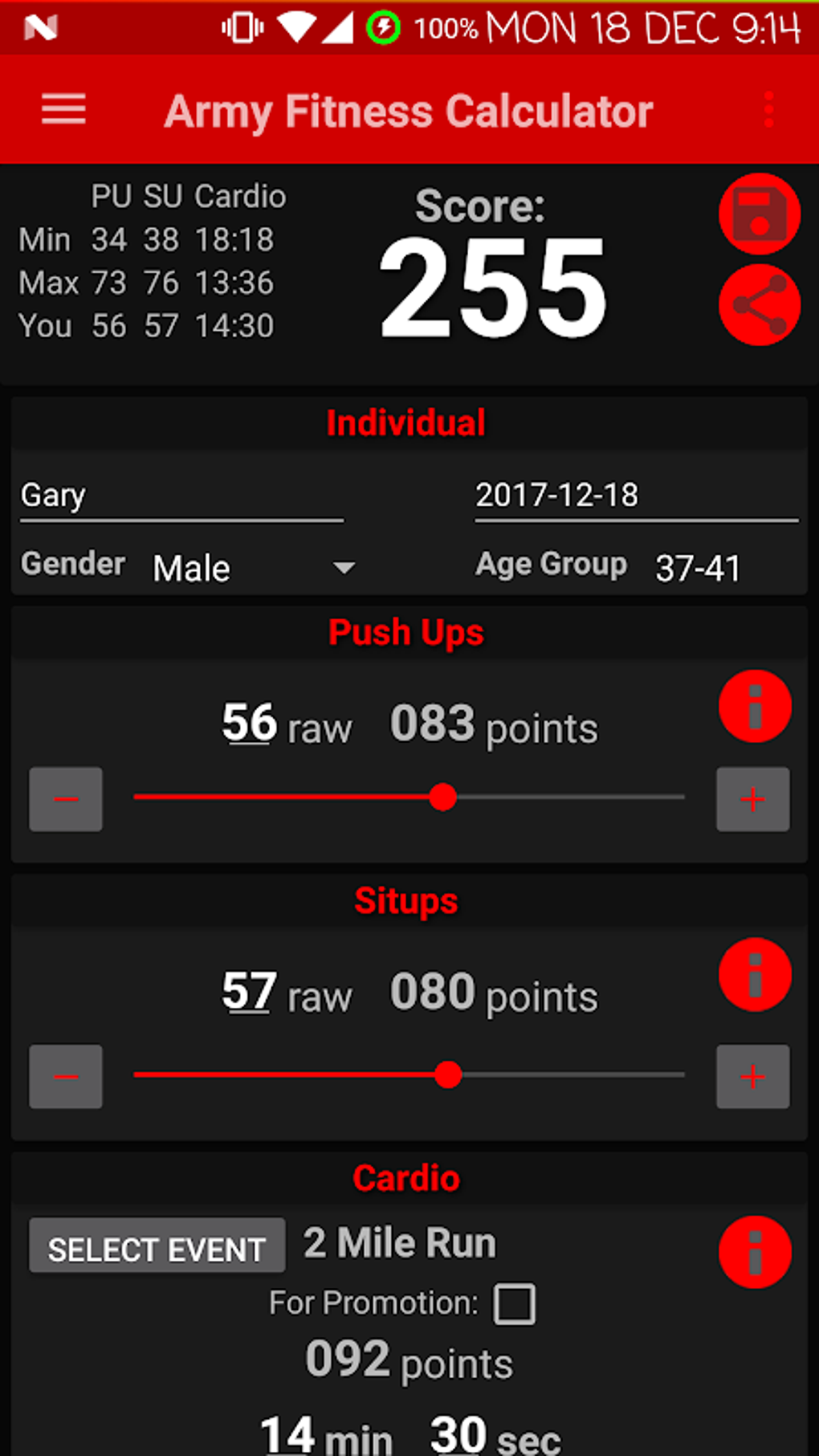This screenshot has width=819, height=1456.
Task: Change the test date 2017-12-18
Action: [x=636, y=496]
